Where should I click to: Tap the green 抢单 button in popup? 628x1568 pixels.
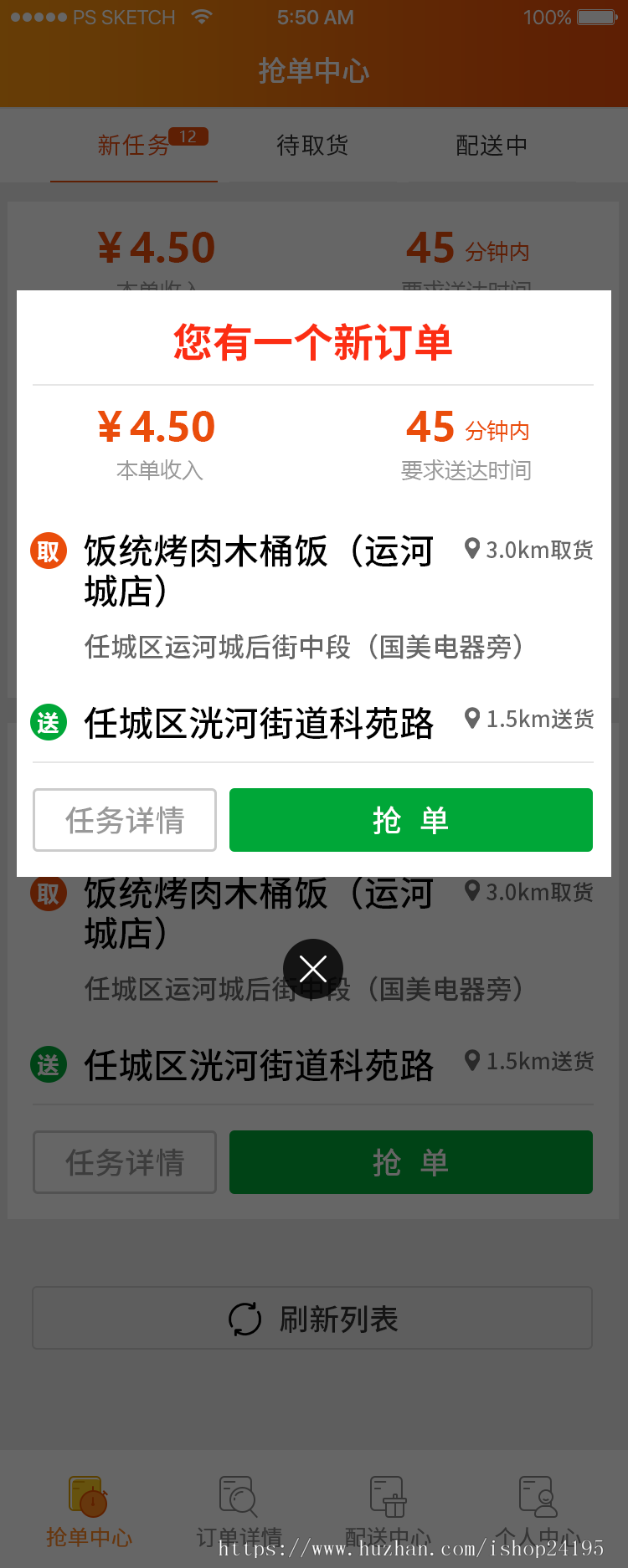click(410, 820)
